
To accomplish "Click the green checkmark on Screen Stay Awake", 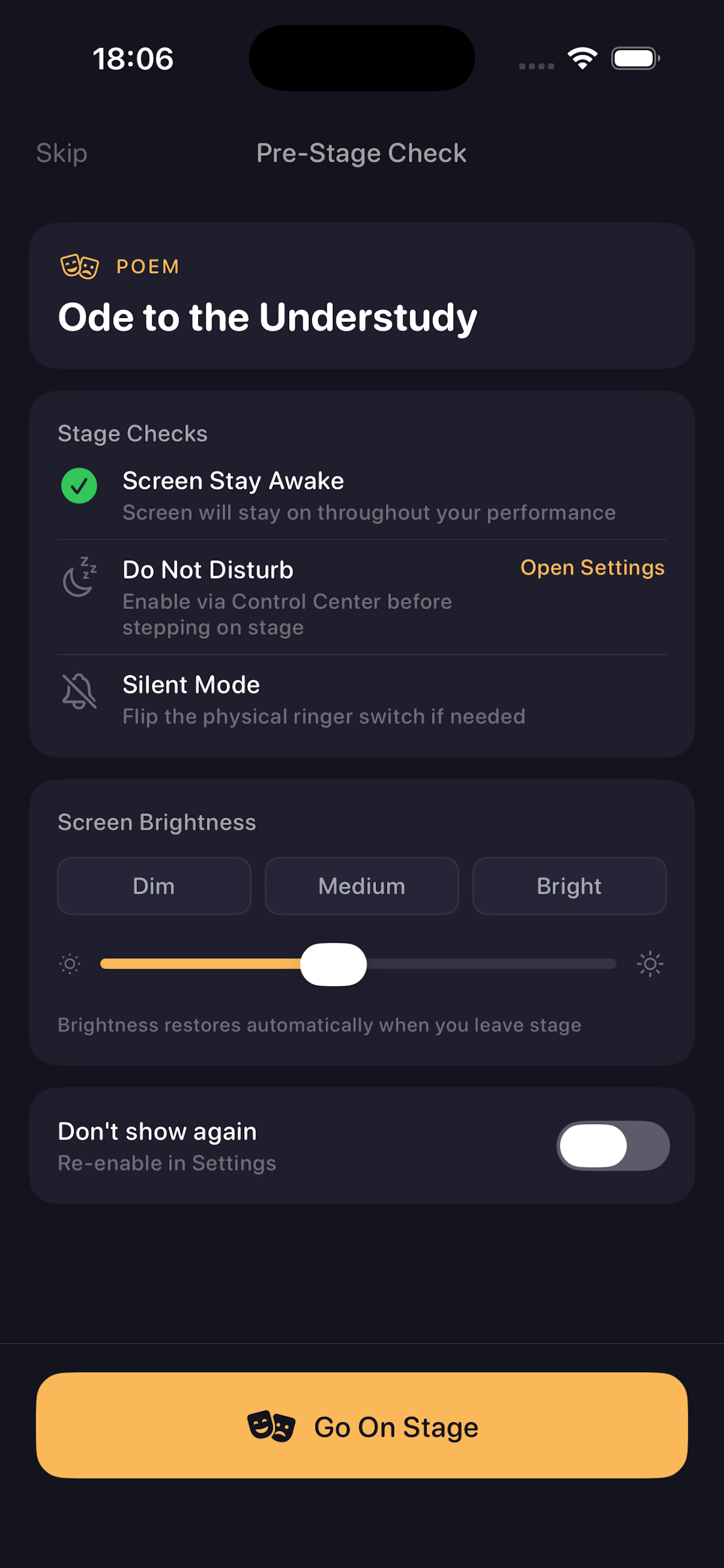I will pyautogui.click(x=79, y=486).
